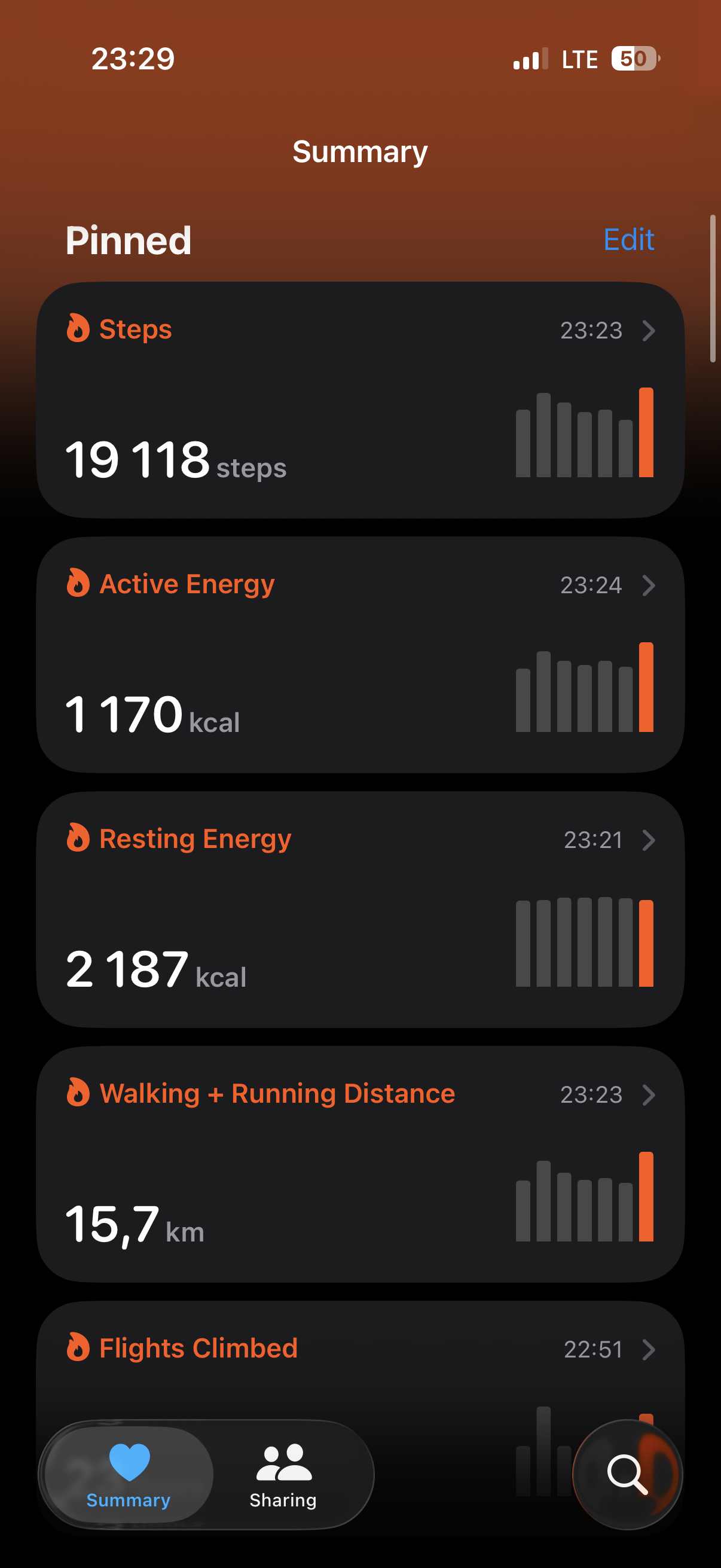Tap Edit next to Pinned

[x=628, y=239]
